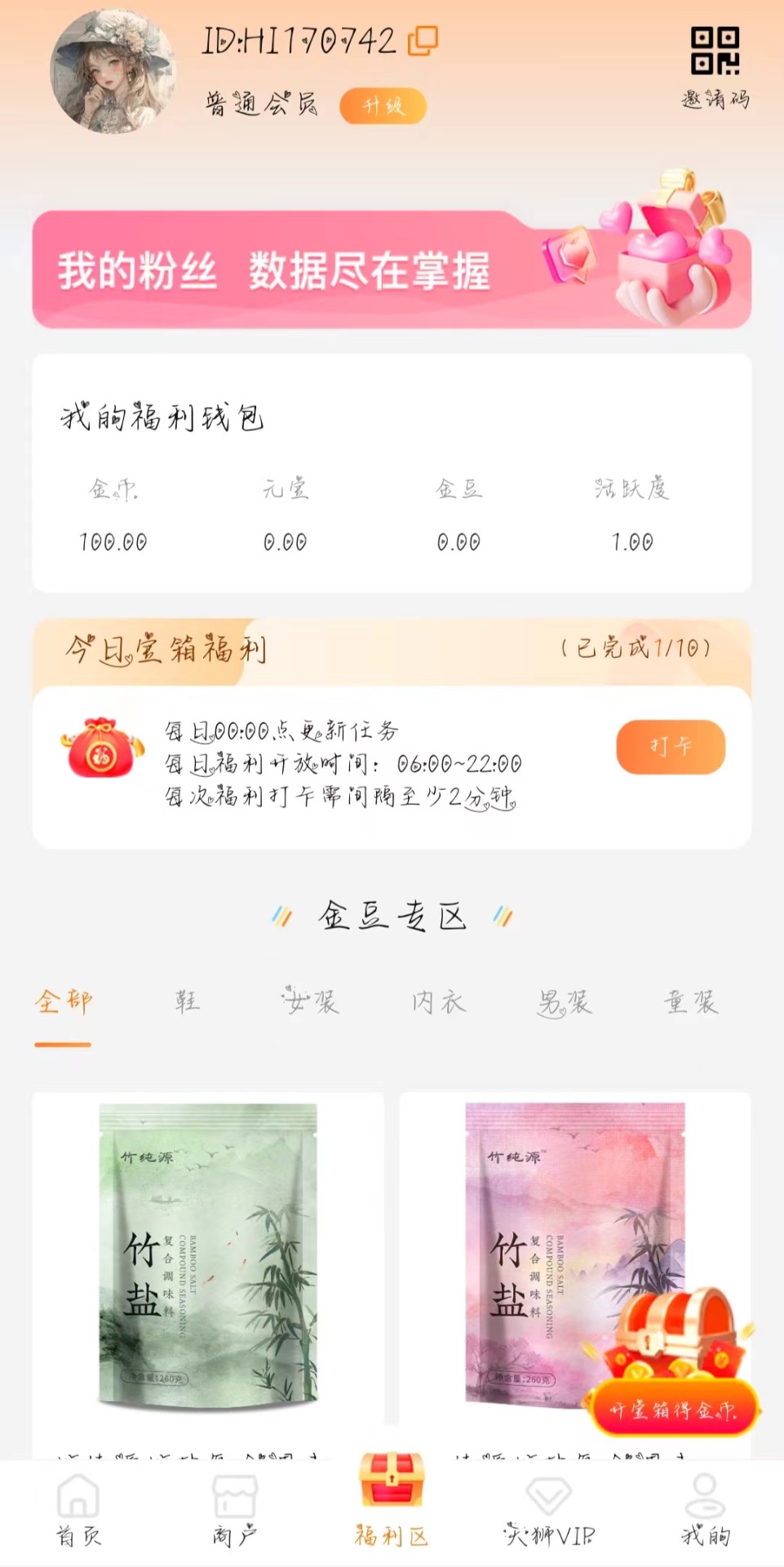Viewport: 784px width, 1567px height.
Task: Open the 金豆 balance details
Action: click(459, 514)
